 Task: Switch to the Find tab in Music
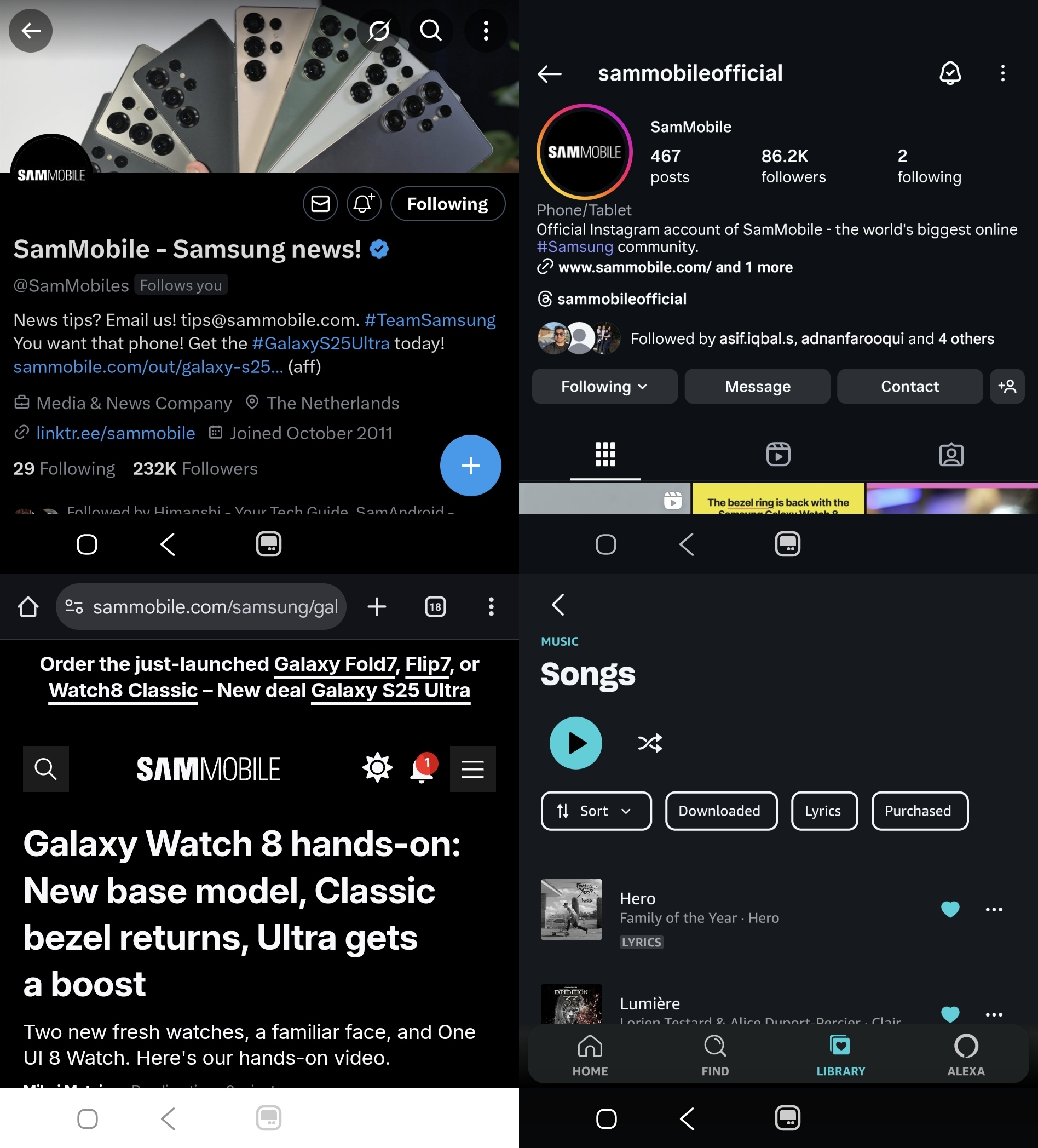(x=715, y=1055)
